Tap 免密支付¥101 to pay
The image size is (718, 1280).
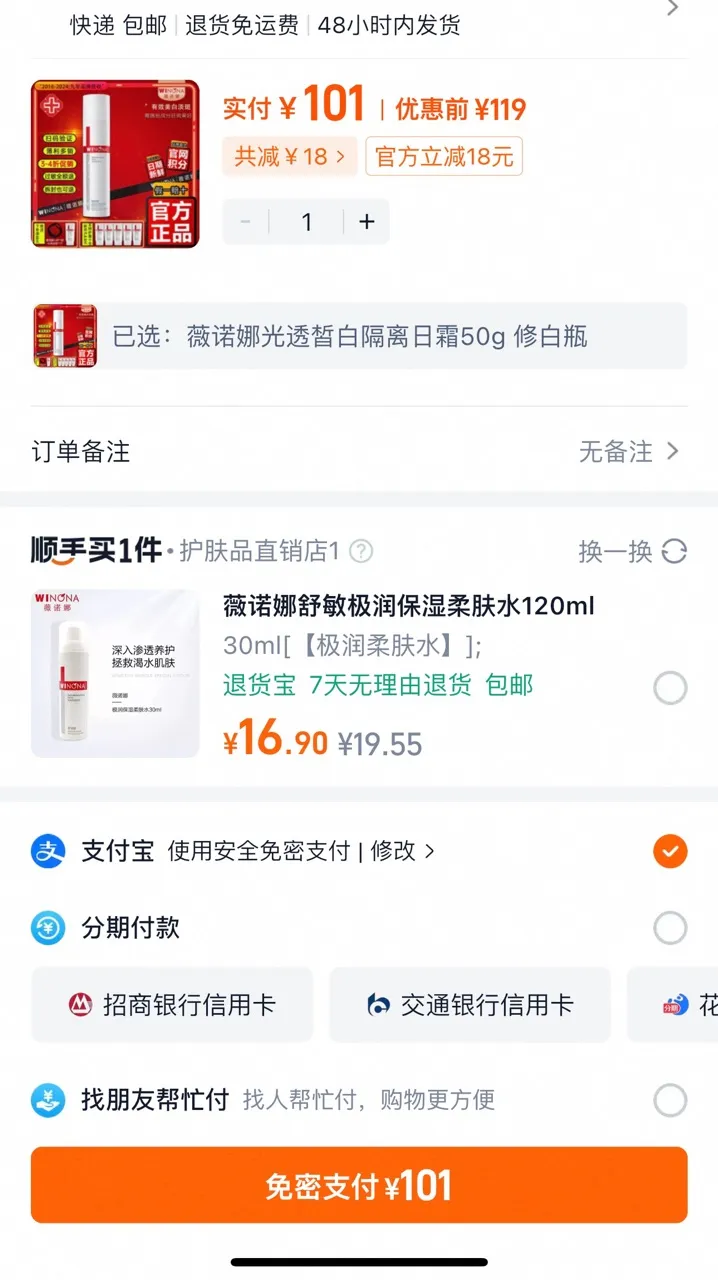coord(359,1185)
